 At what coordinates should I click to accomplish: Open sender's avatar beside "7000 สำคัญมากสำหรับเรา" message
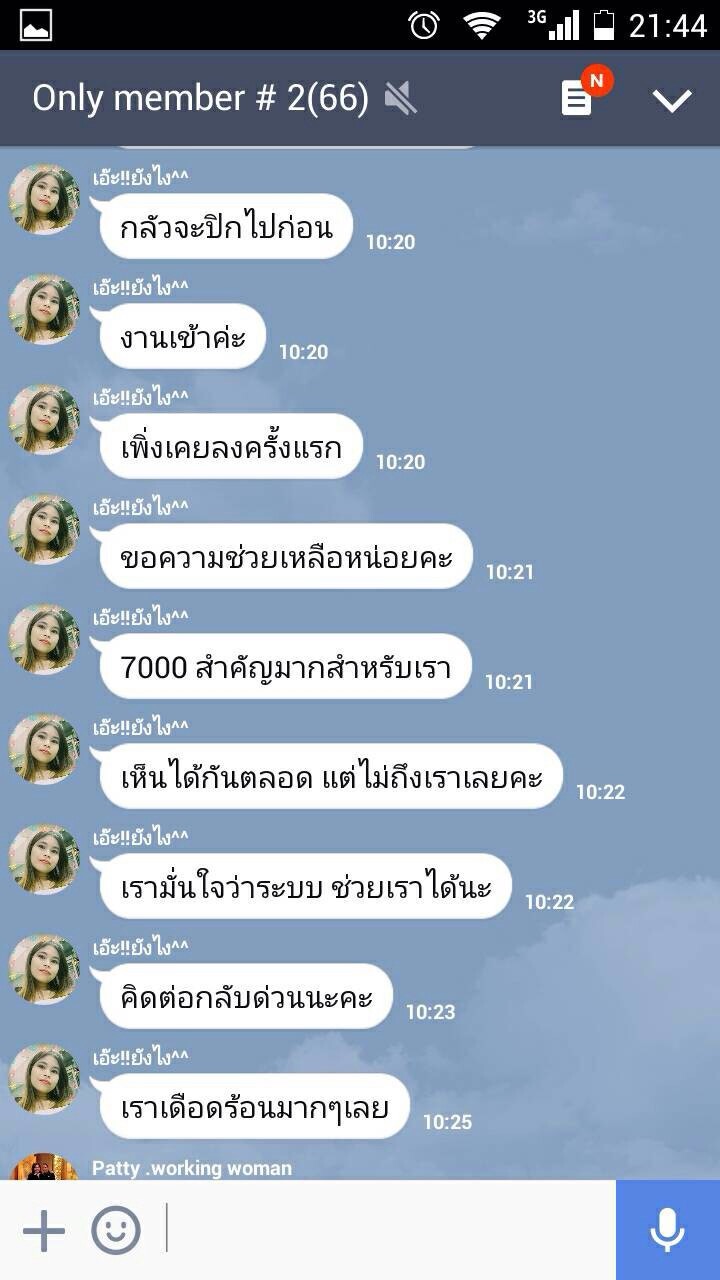pos(44,639)
